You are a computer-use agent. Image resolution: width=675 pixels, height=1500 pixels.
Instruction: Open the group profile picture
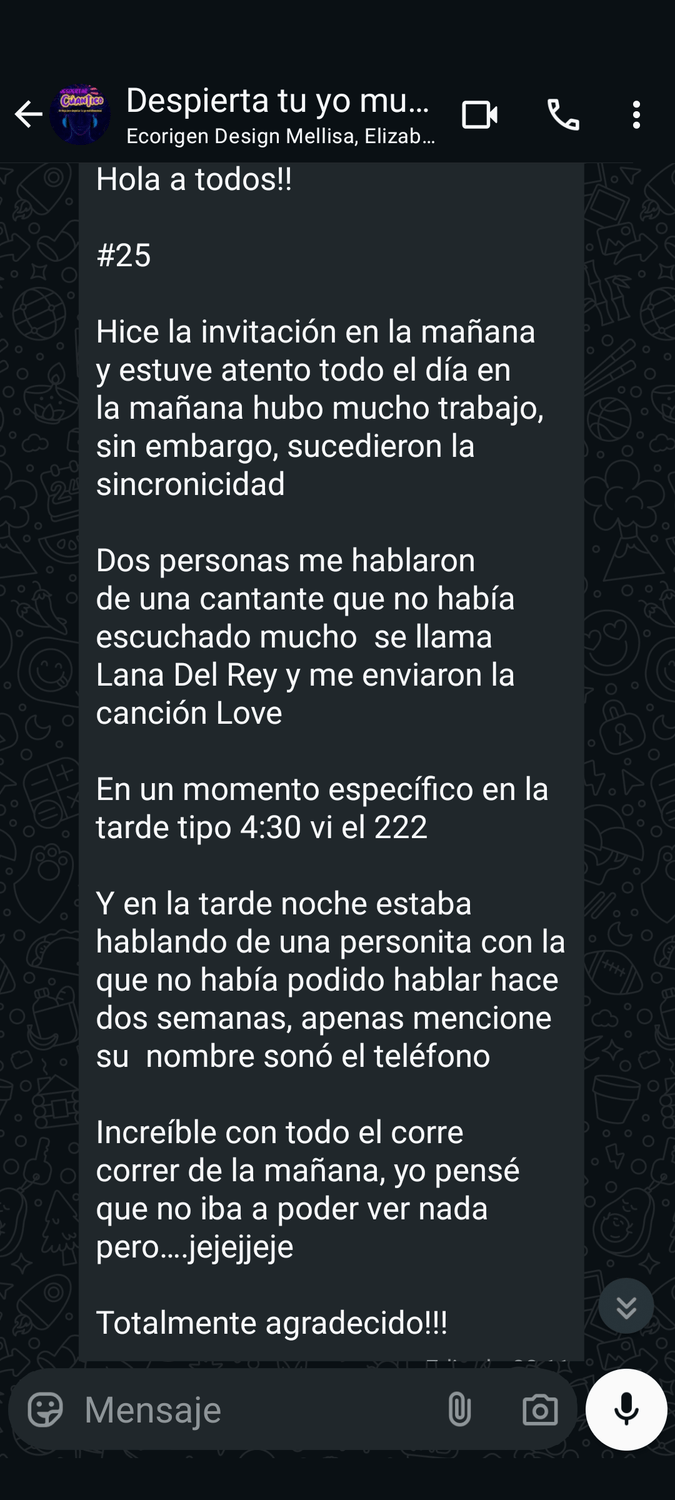point(80,115)
